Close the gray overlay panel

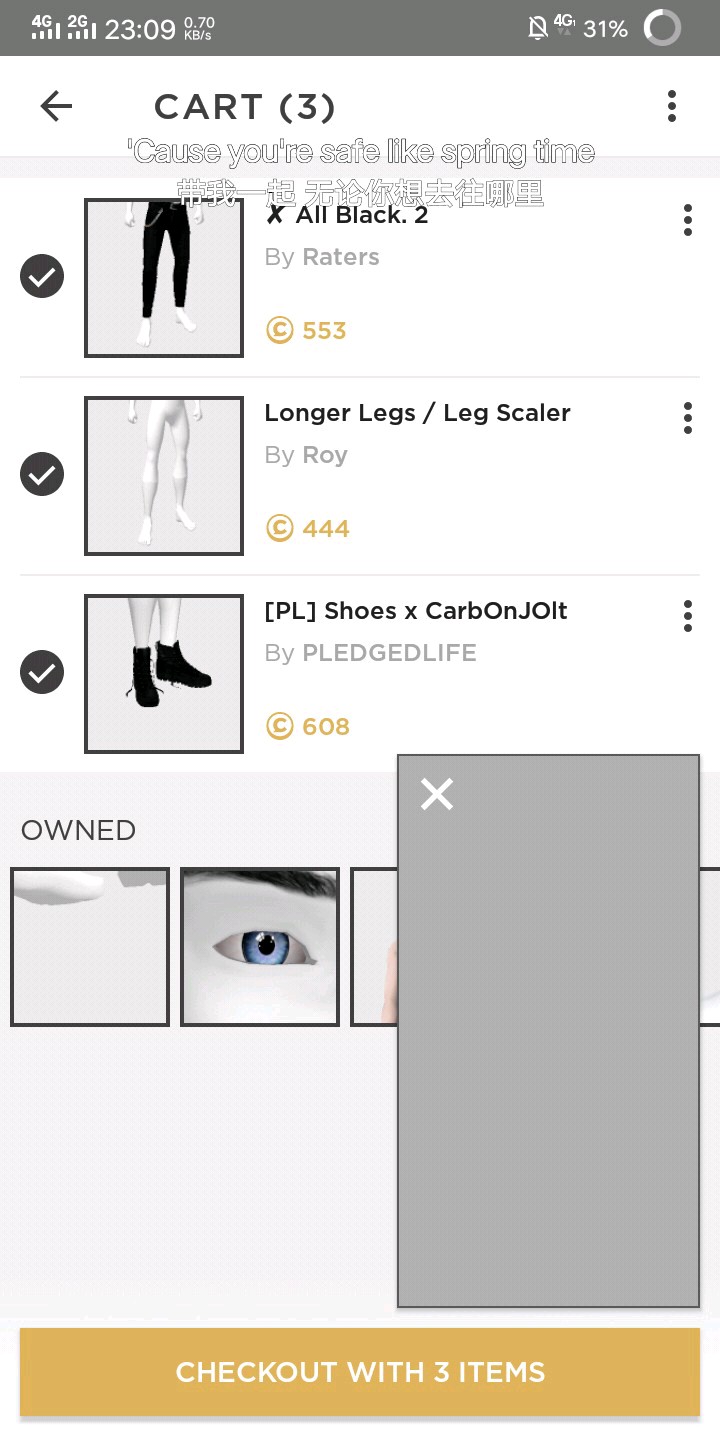[437, 795]
